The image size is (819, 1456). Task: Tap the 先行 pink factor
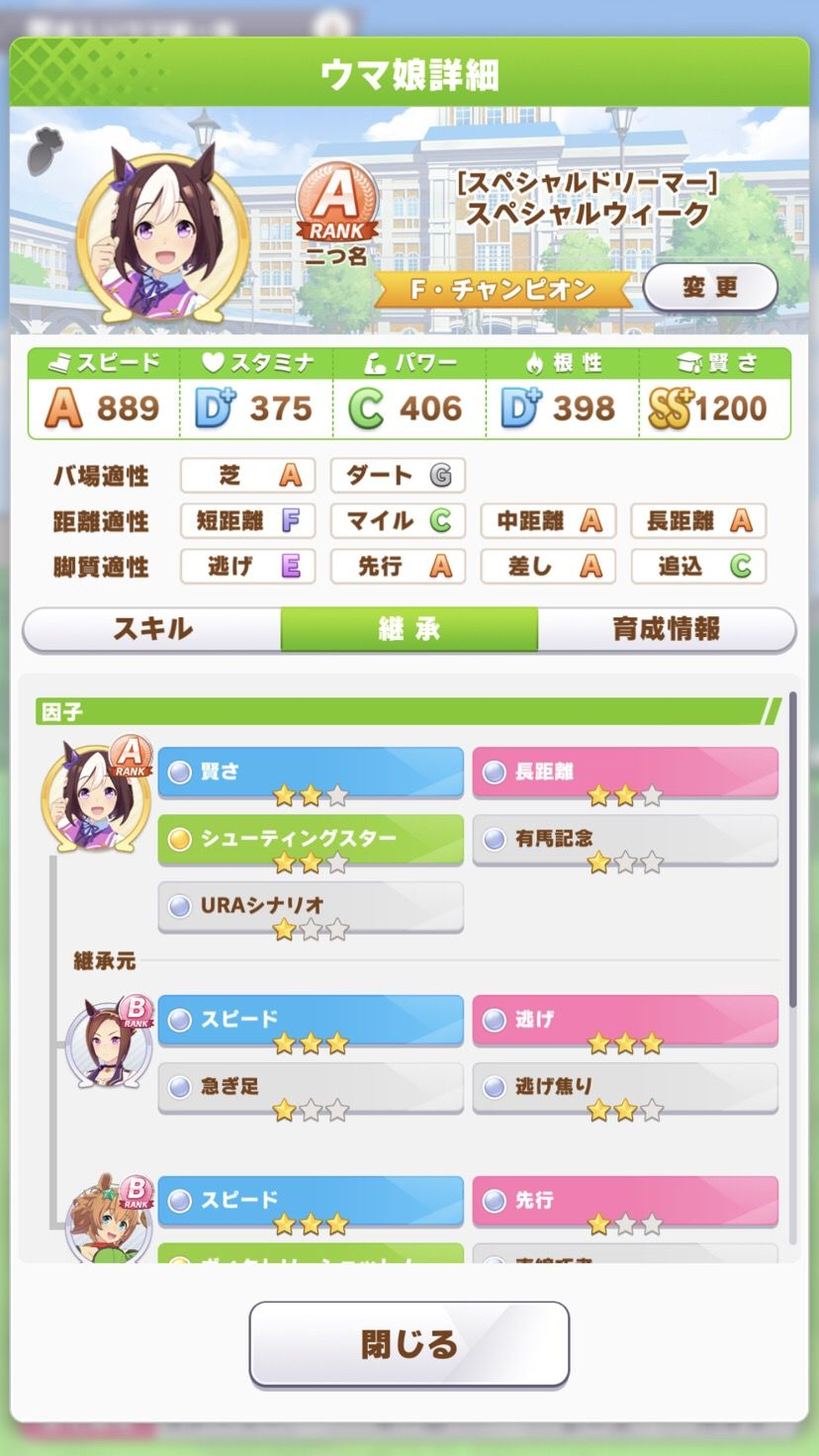click(x=625, y=1200)
